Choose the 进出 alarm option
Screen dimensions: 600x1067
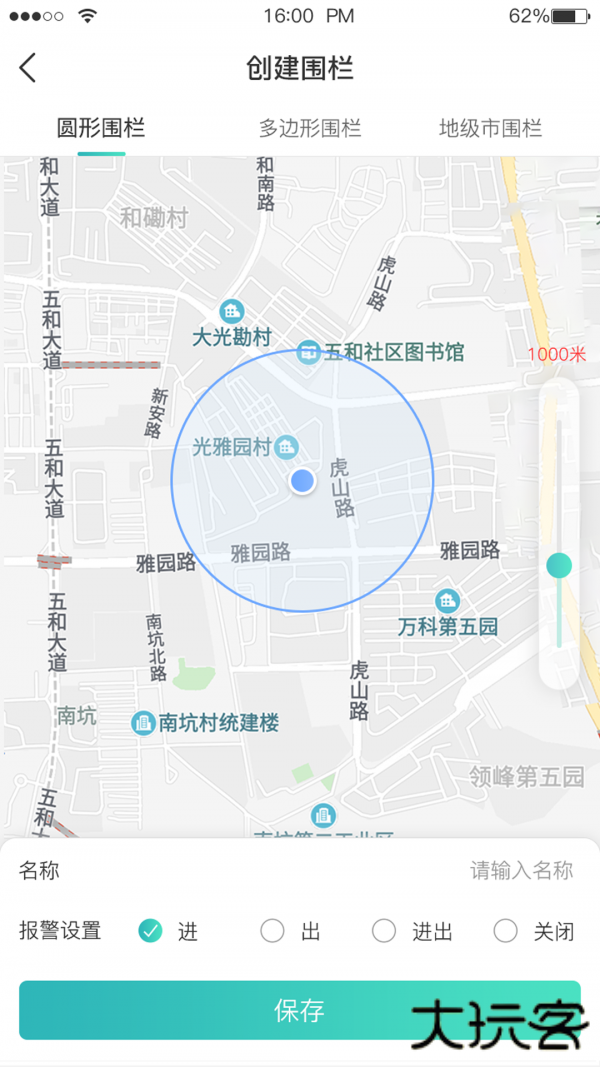click(x=384, y=931)
